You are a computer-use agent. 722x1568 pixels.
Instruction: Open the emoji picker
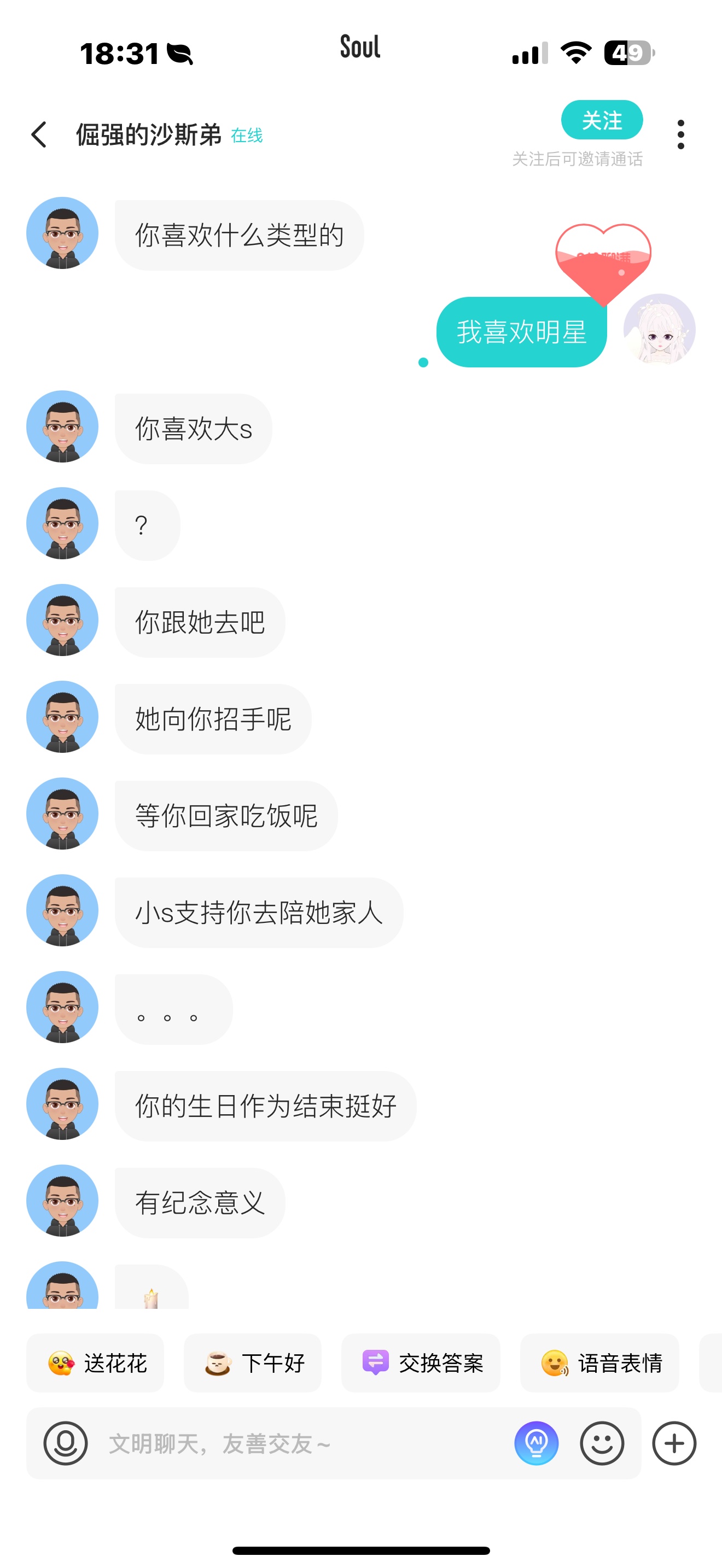[602, 1443]
